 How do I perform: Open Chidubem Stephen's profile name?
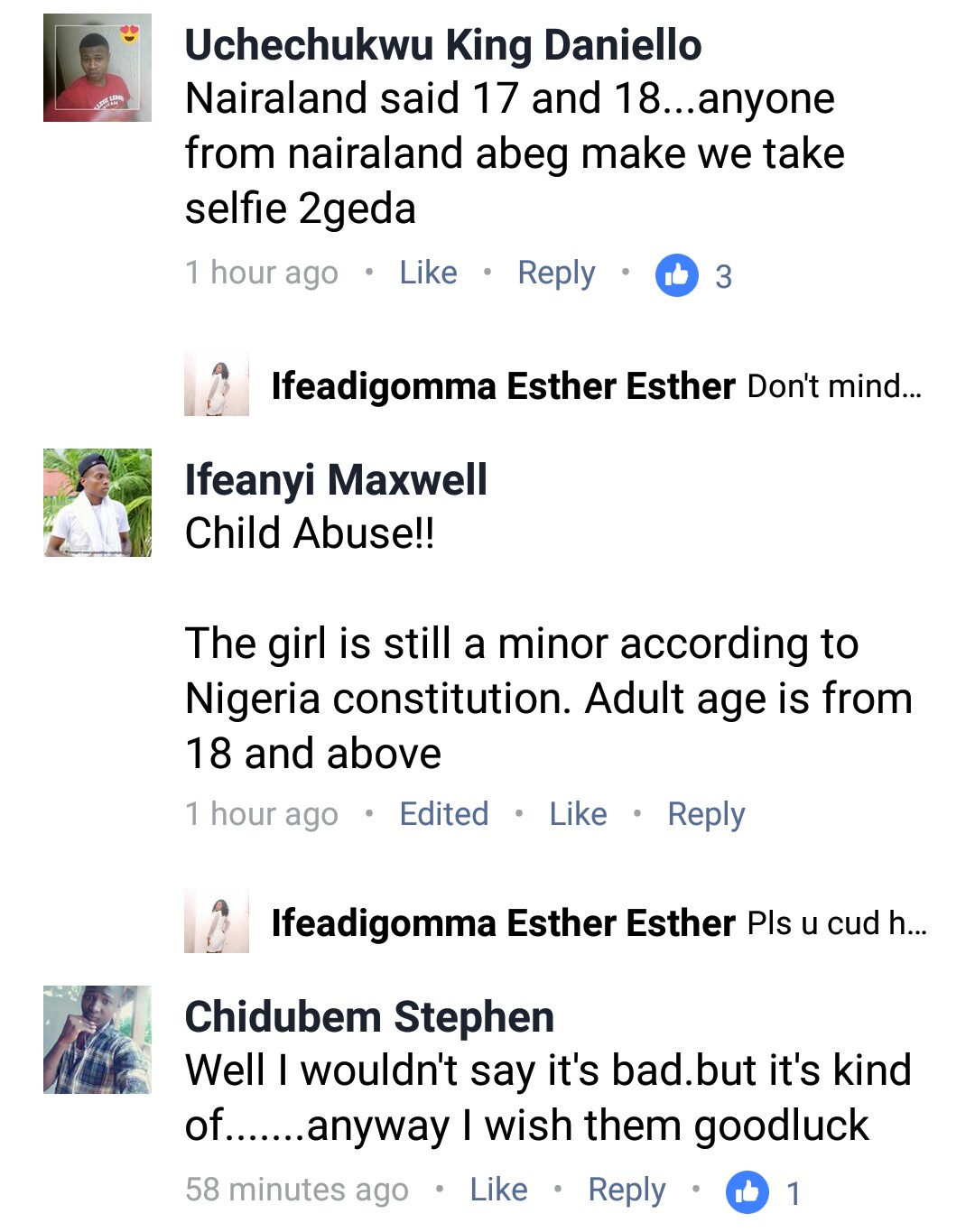pos(369,1017)
